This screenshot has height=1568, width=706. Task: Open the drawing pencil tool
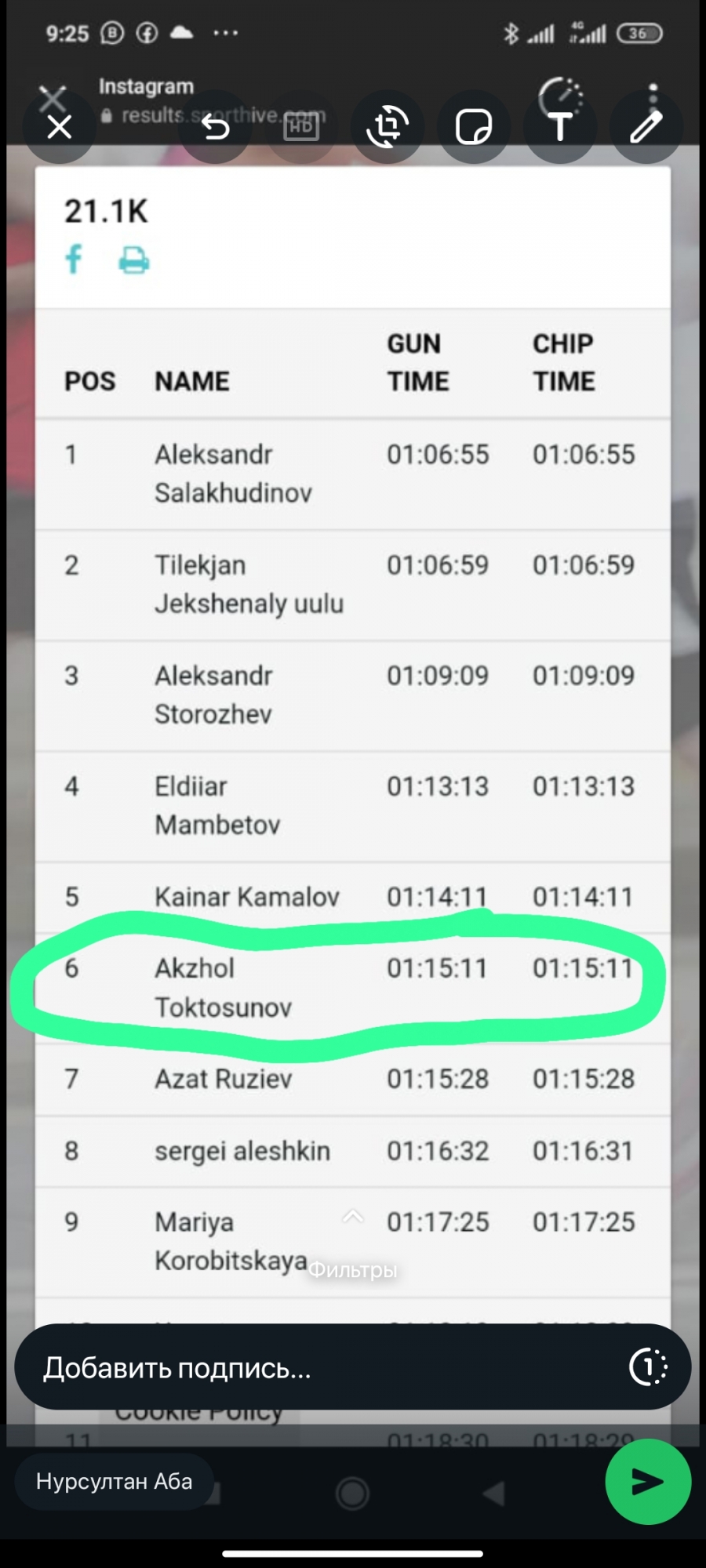(x=646, y=127)
